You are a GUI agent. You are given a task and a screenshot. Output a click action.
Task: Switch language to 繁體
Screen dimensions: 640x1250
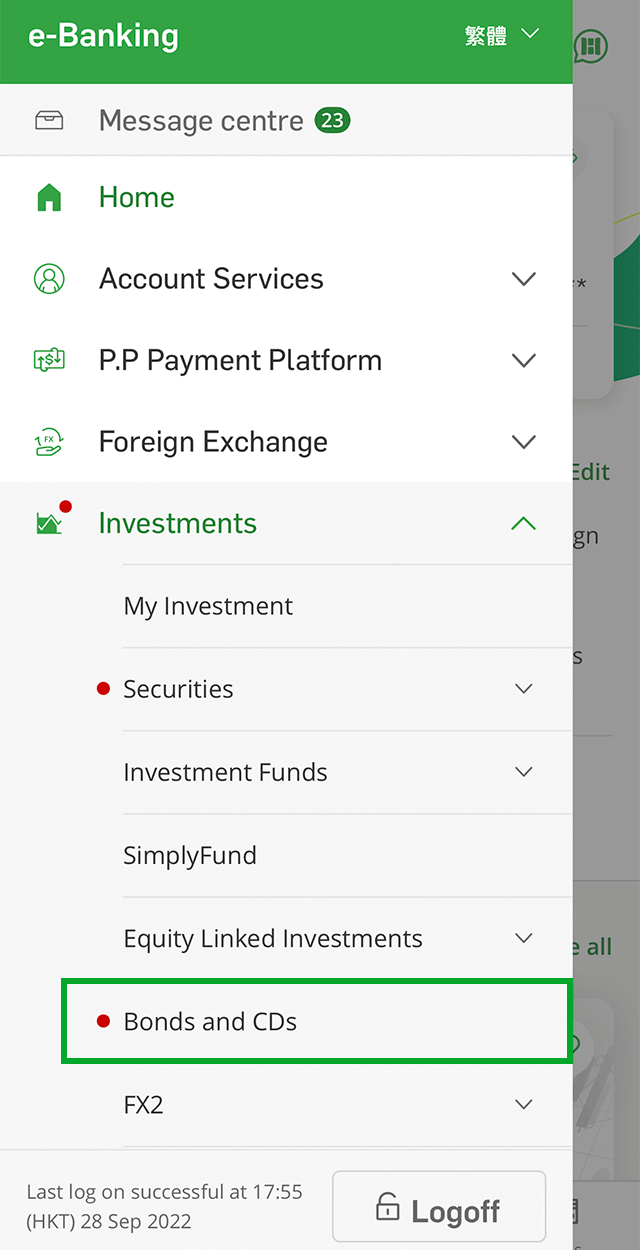(x=502, y=36)
